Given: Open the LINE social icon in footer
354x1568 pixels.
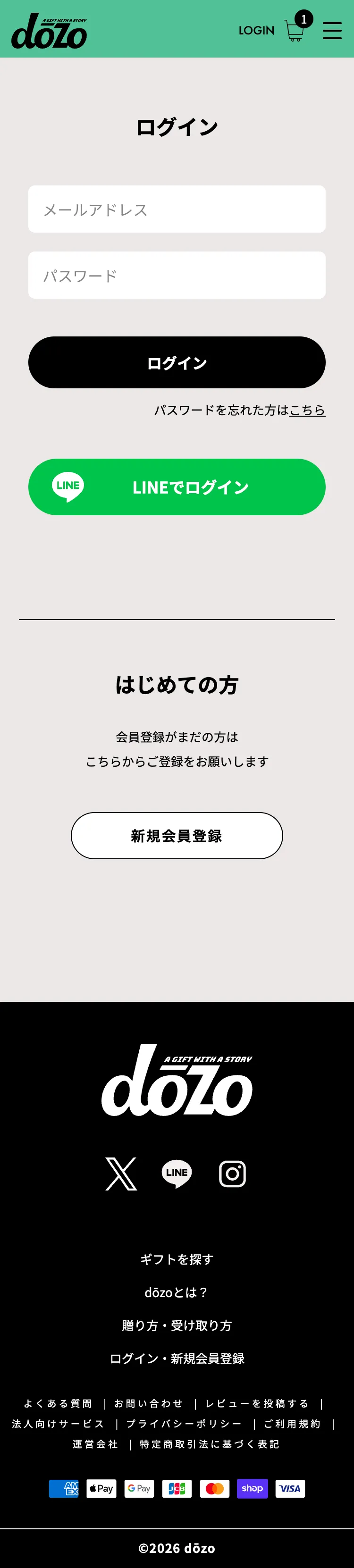Looking at the screenshot, I should click(x=177, y=1174).
